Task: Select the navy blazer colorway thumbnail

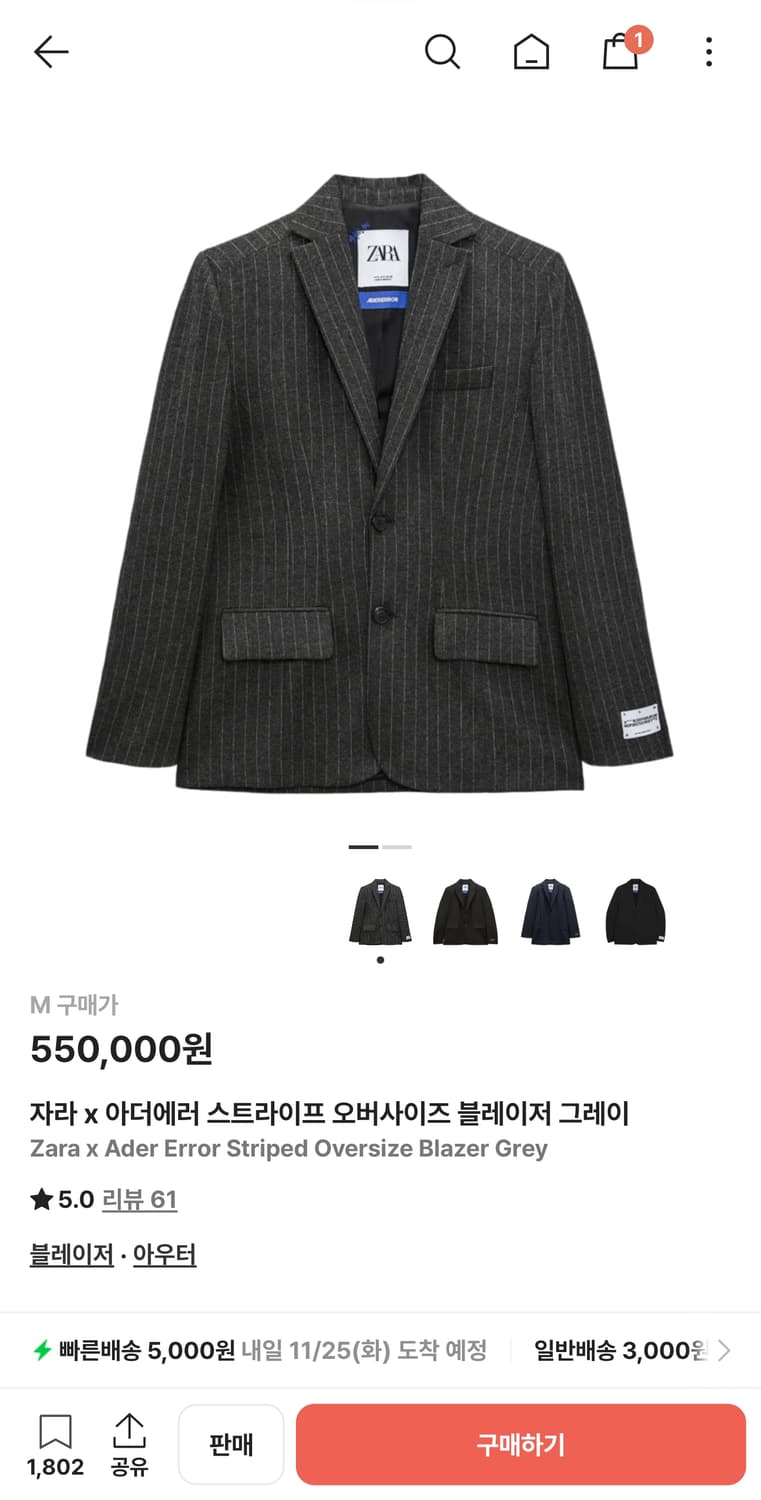Action: coord(549,912)
